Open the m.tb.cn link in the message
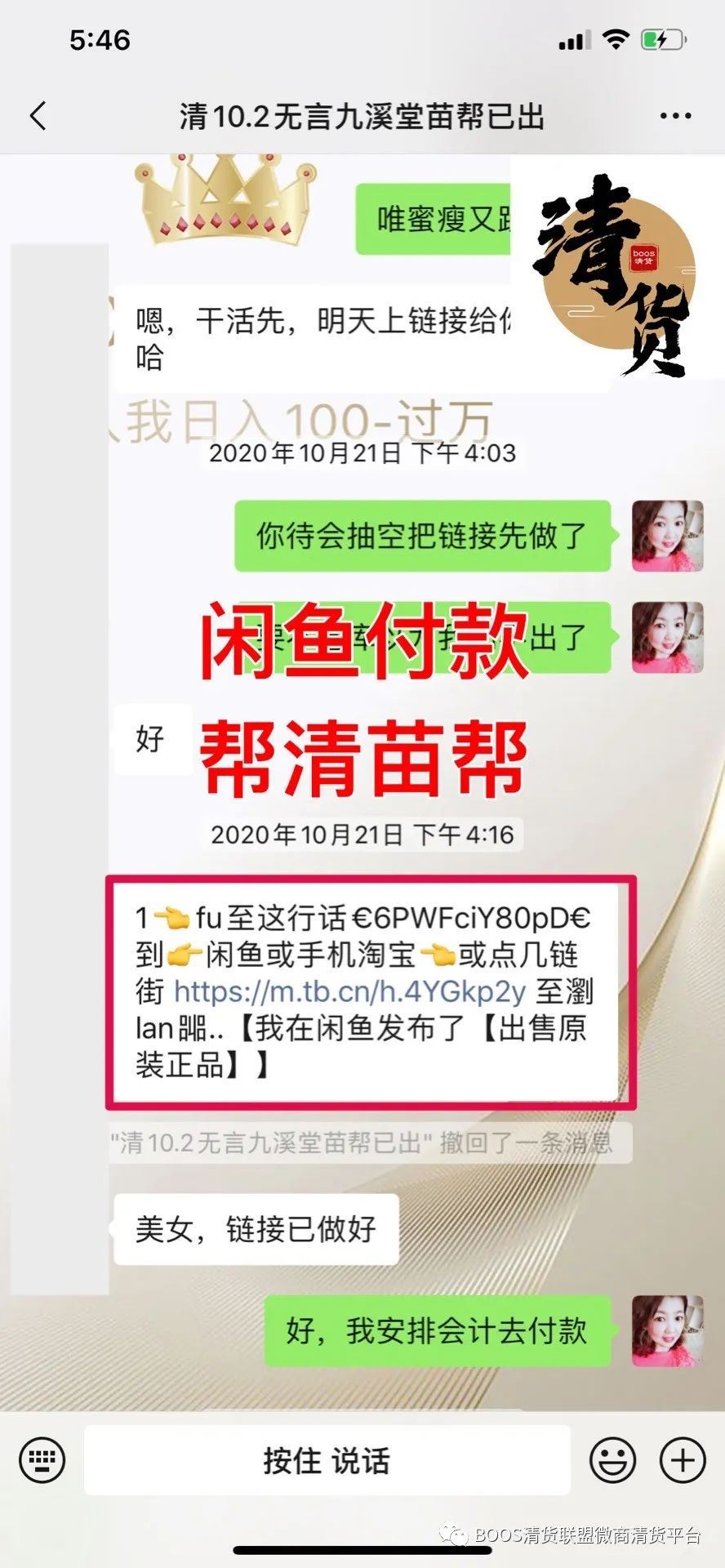 (x=349, y=991)
